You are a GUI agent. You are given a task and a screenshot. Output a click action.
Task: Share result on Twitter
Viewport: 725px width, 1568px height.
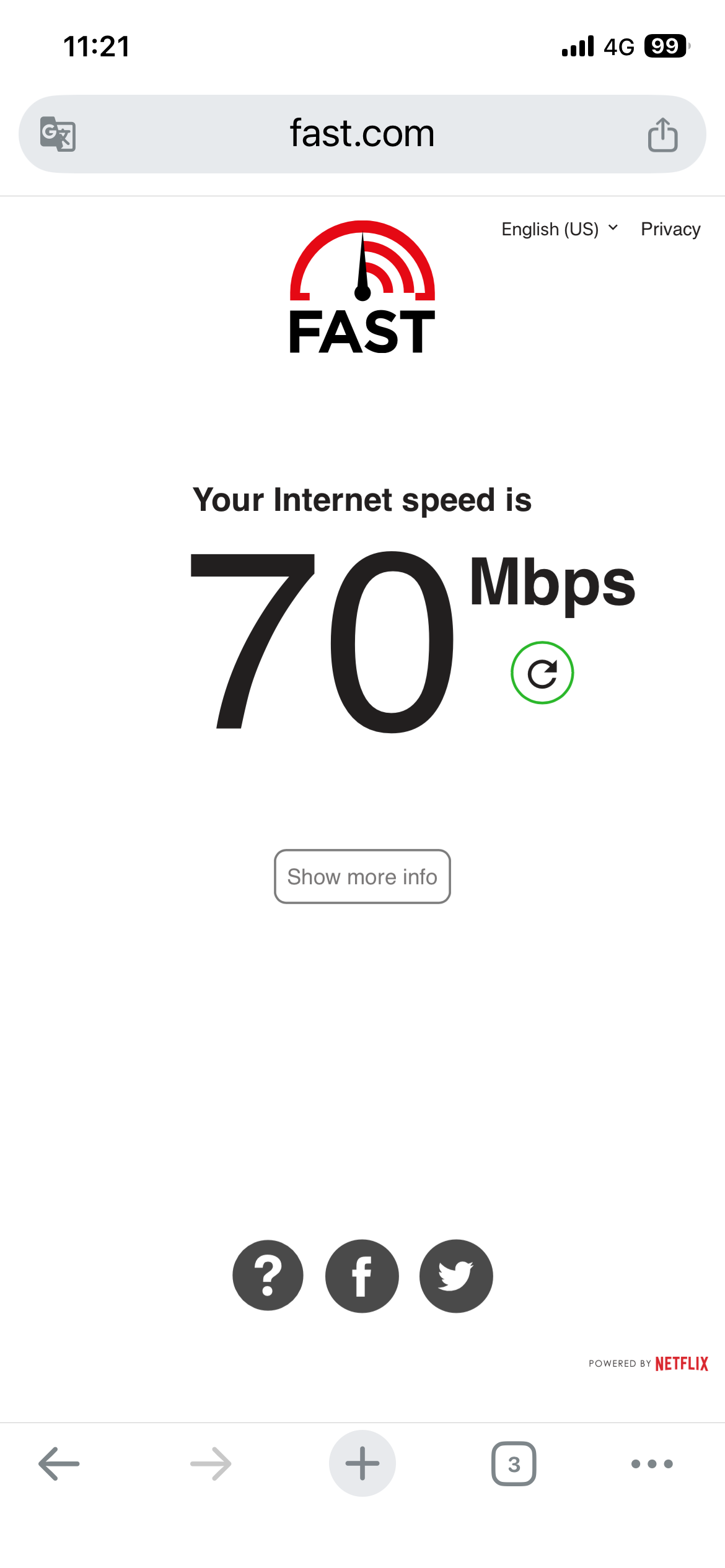pyautogui.click(x=456, y=1276)
